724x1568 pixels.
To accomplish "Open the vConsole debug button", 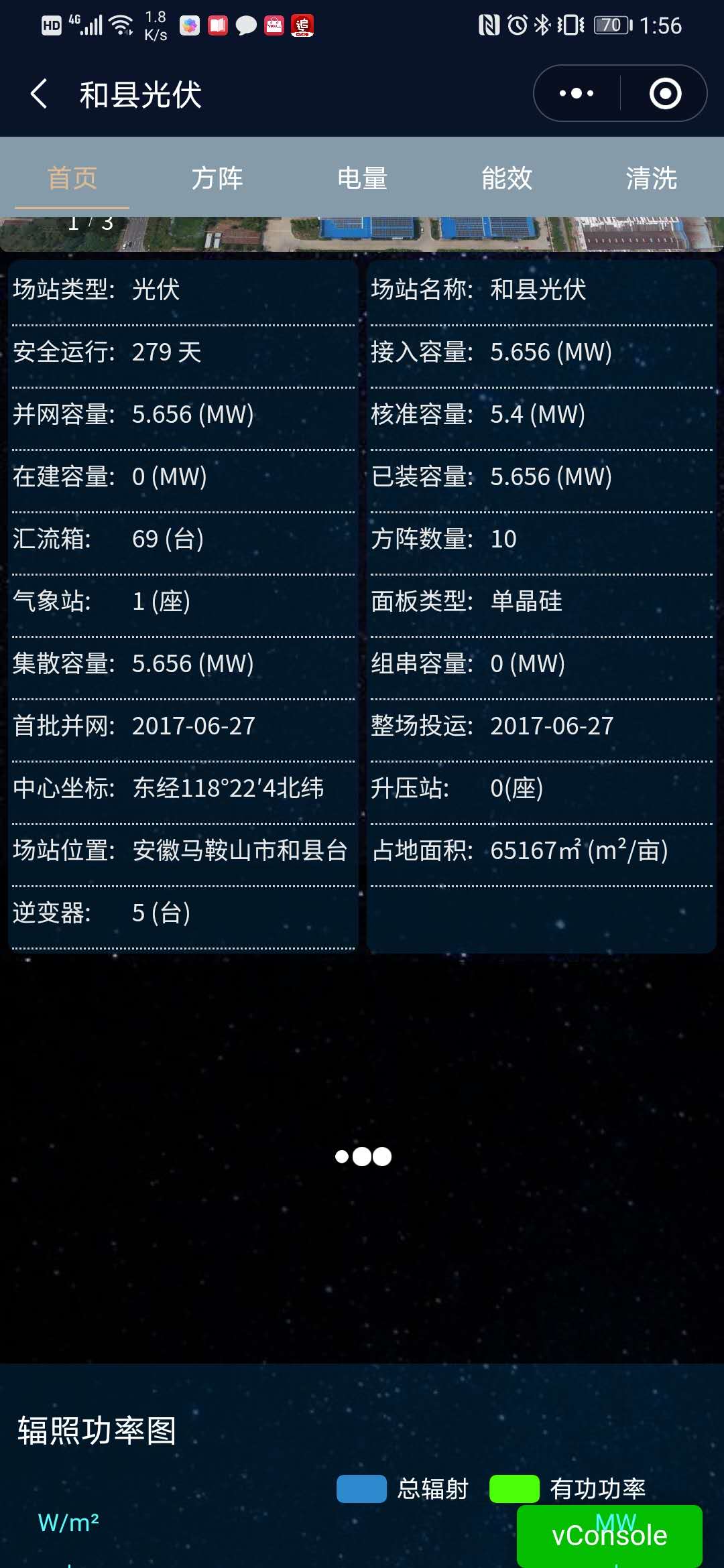I will click(609, 1536).
